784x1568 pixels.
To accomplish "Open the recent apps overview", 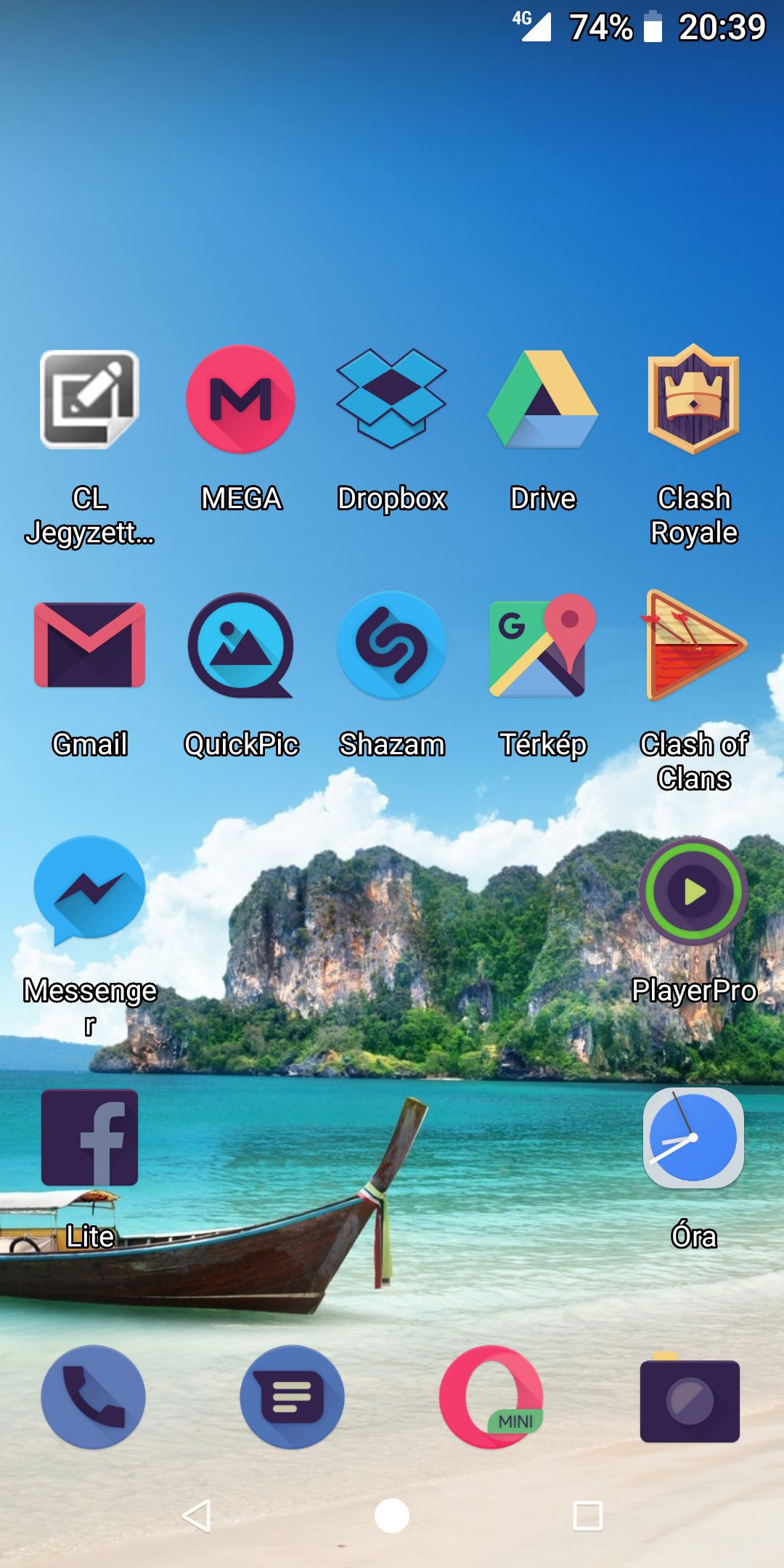I will click(x=587, y=1516).
